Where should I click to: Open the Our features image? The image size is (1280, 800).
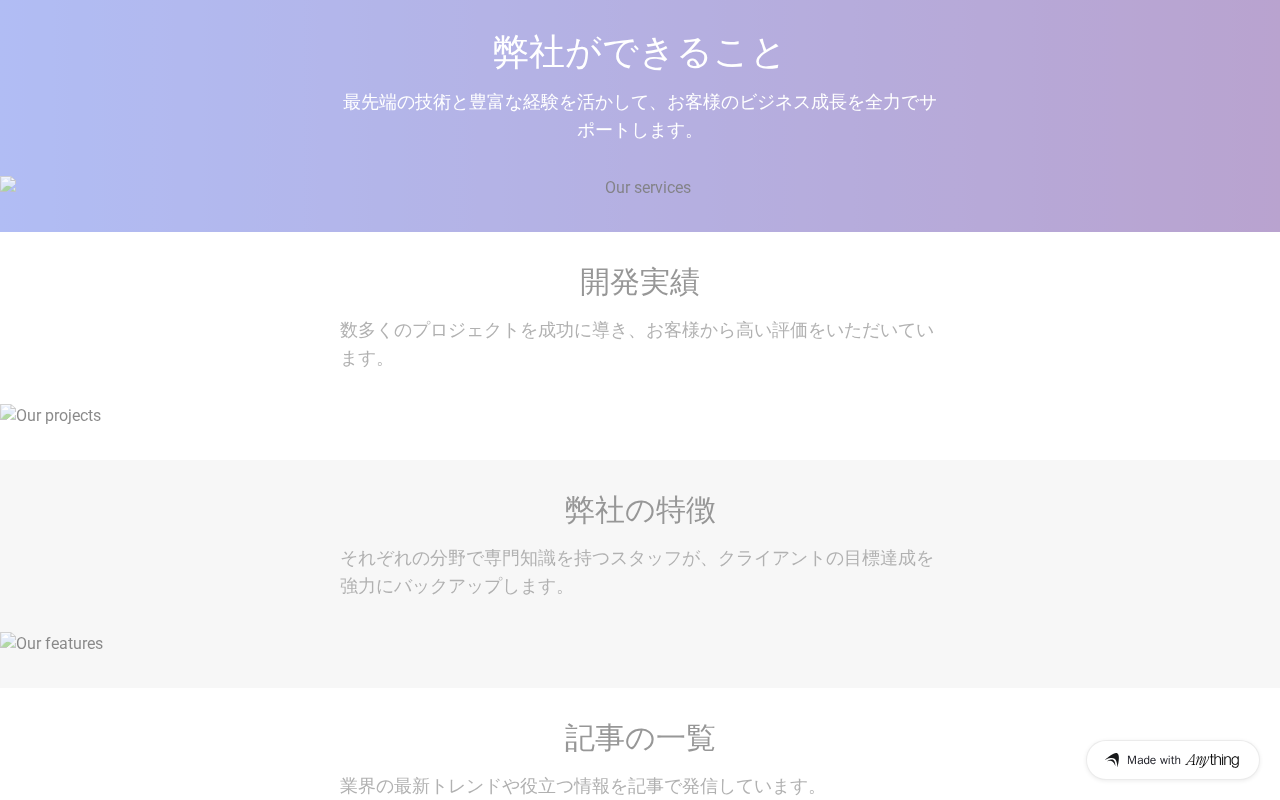coord(52,644)
